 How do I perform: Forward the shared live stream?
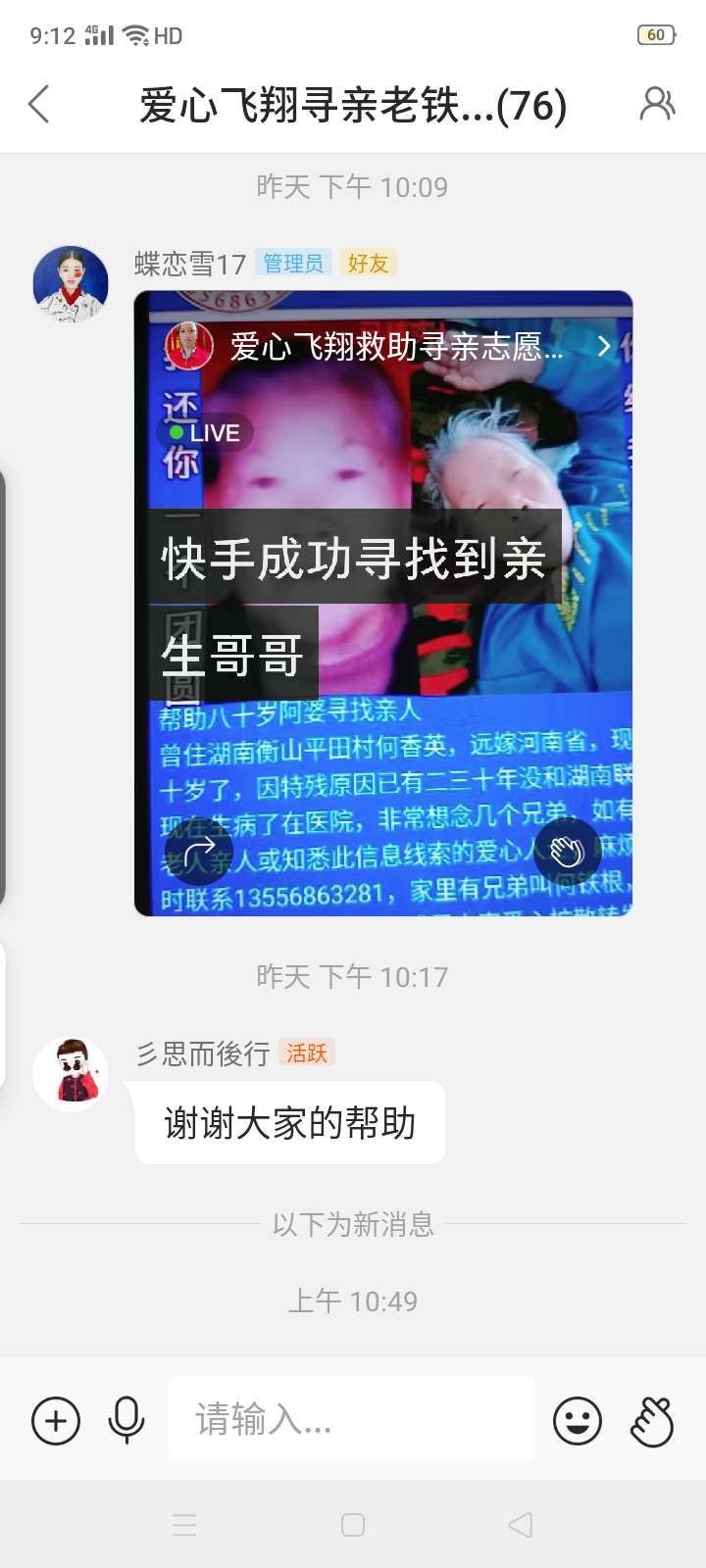[x=199, y=851]
